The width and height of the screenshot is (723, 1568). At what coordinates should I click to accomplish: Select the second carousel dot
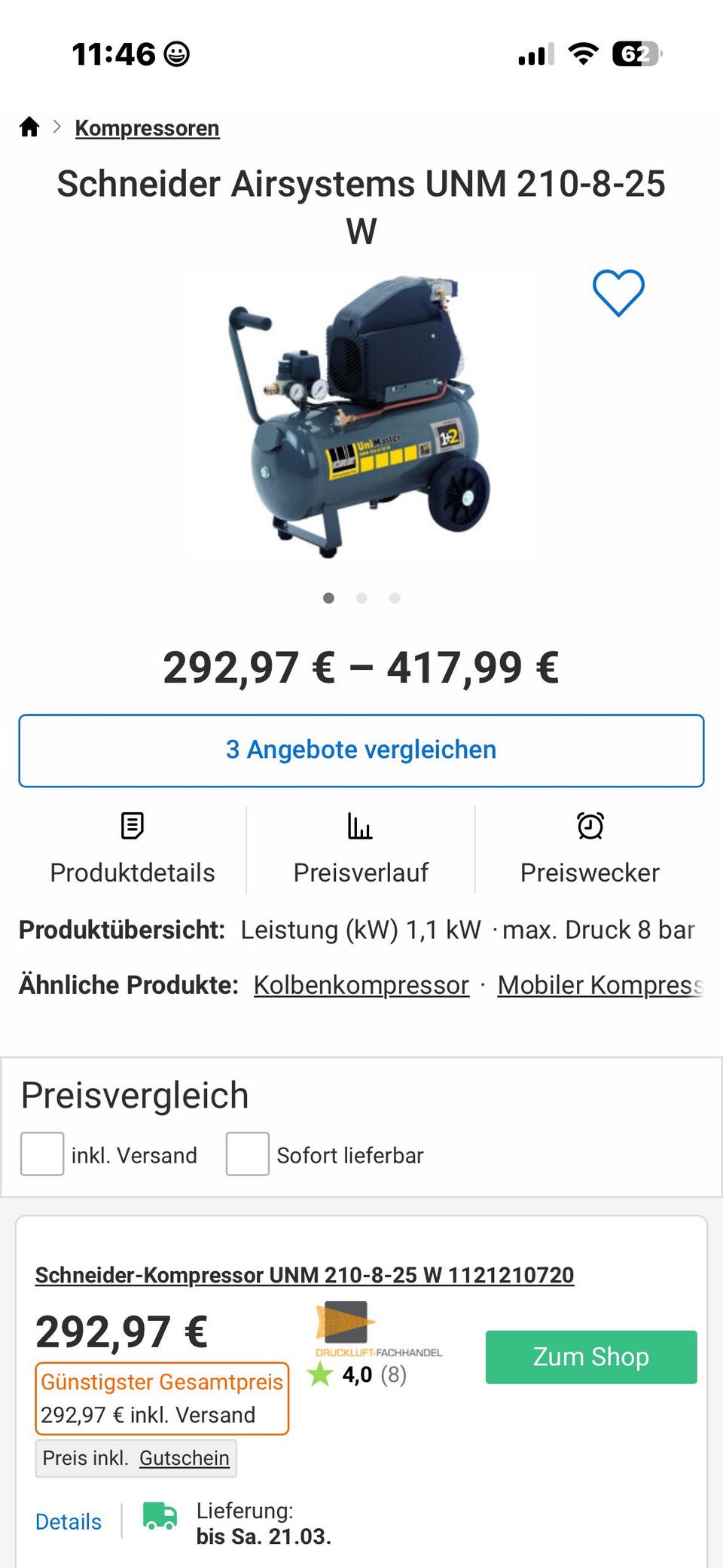[x=361, y=598]
